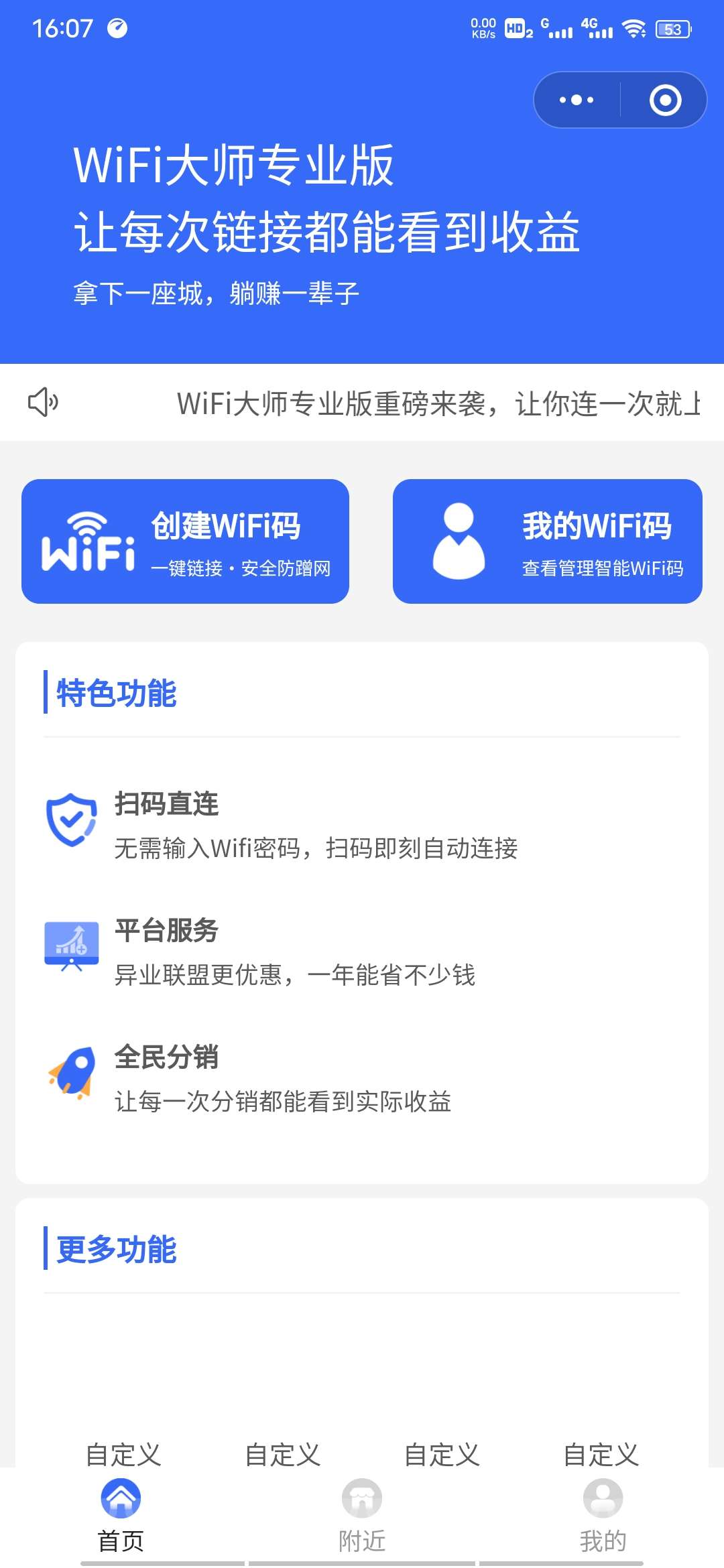Mute the announcement bar speaker
Image resolution: width=724 pixels, height=1568 pixels.
pyautogui.click(x=44, y=402)
